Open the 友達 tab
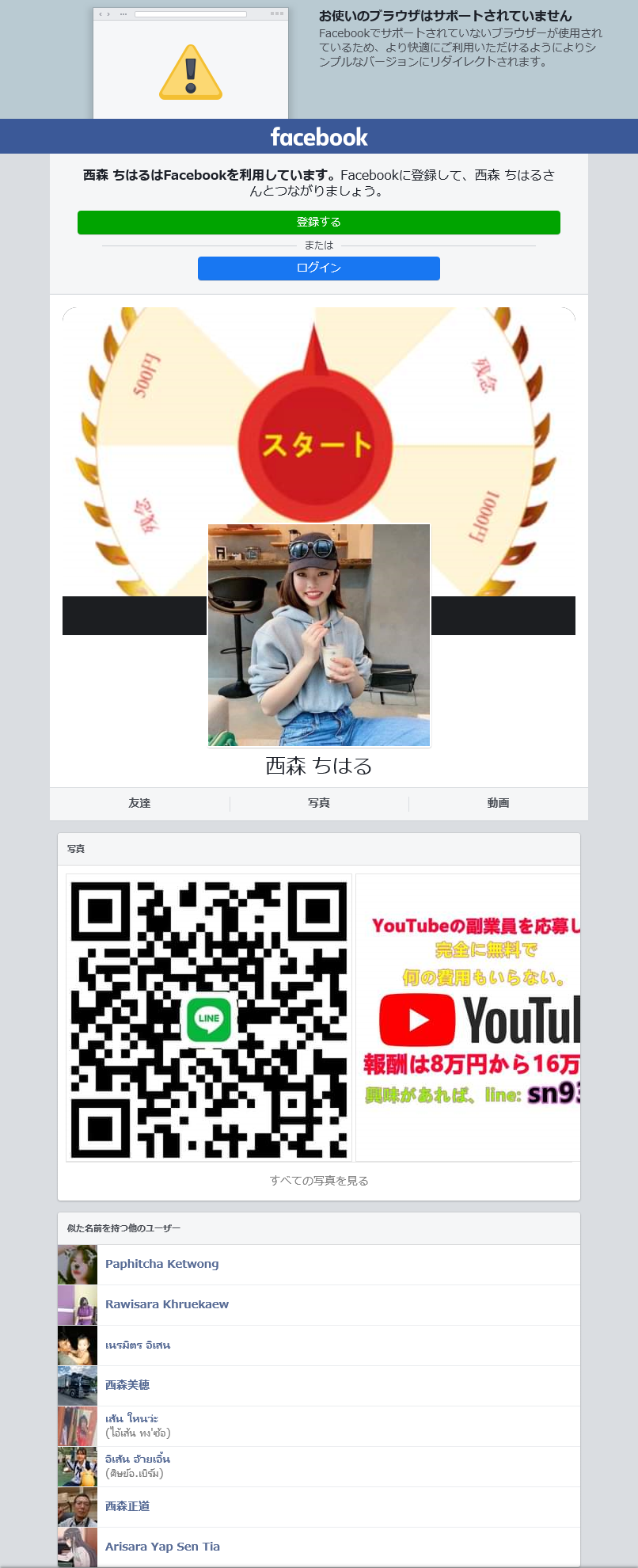Image resolution: width=638 pixels, height=1568 pixels. pyautogui.click(x=139, y=803)
